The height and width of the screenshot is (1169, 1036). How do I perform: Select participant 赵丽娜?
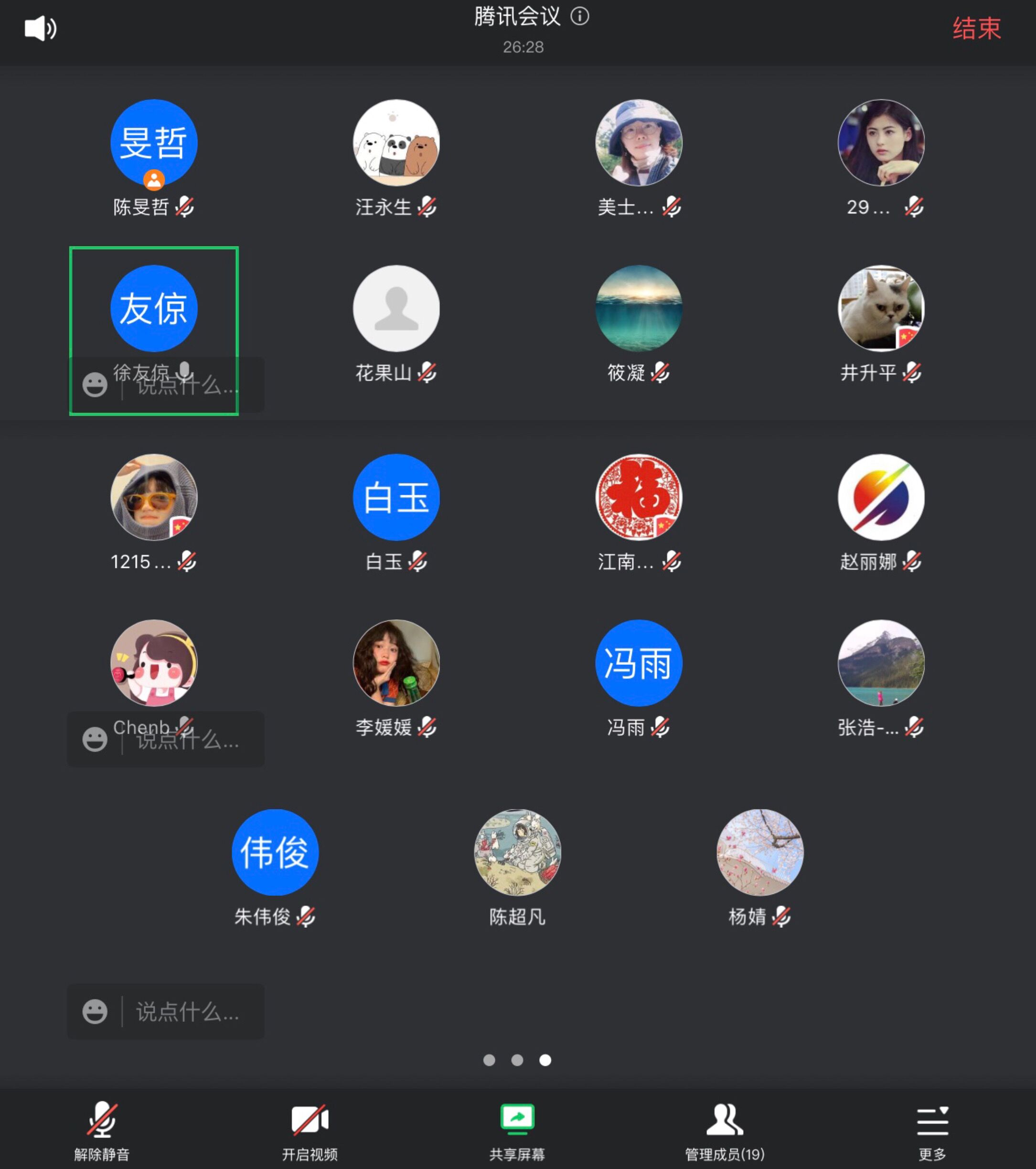pos(881,498)
